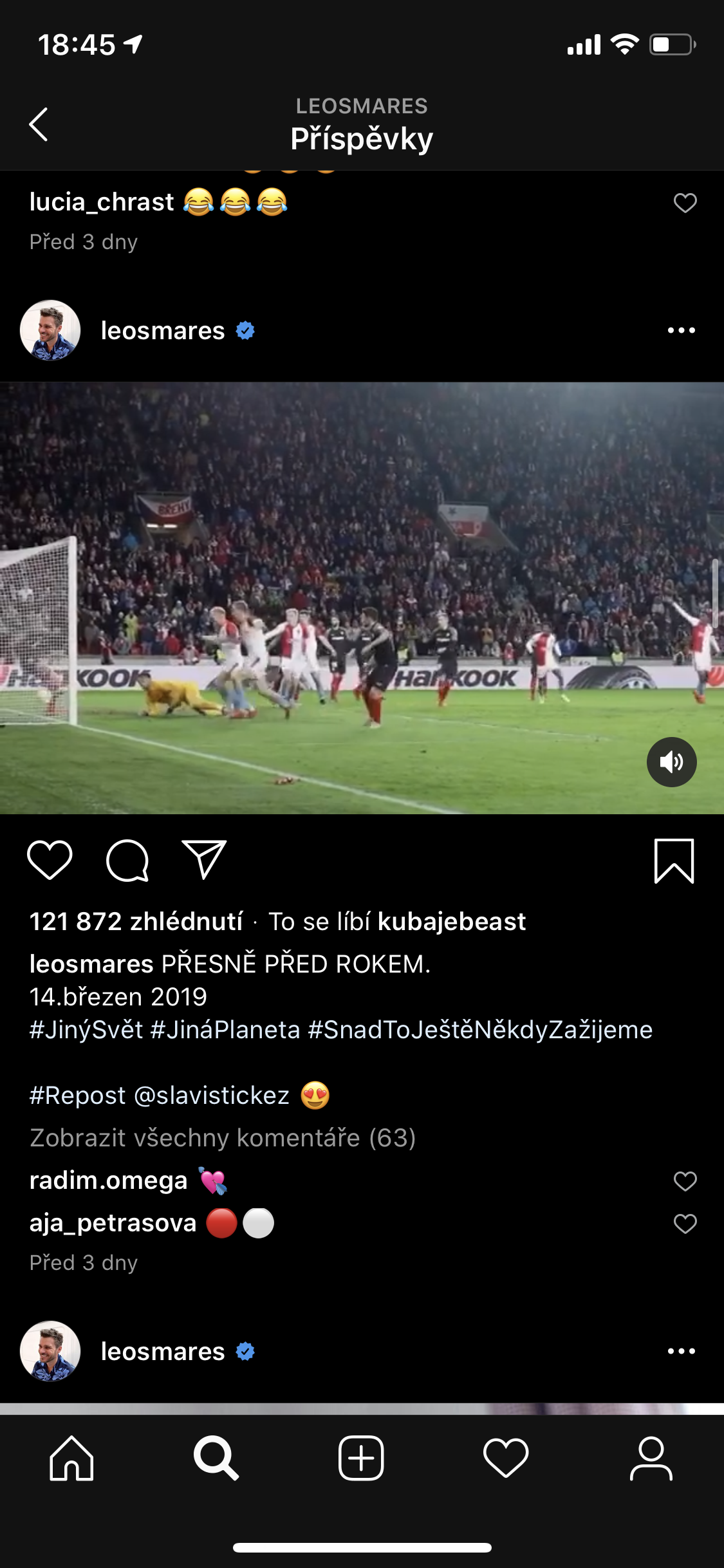This screenshot has height=1568, width=724.
Task: Share the football video via paper plane
Action: (x=205, y=860)
